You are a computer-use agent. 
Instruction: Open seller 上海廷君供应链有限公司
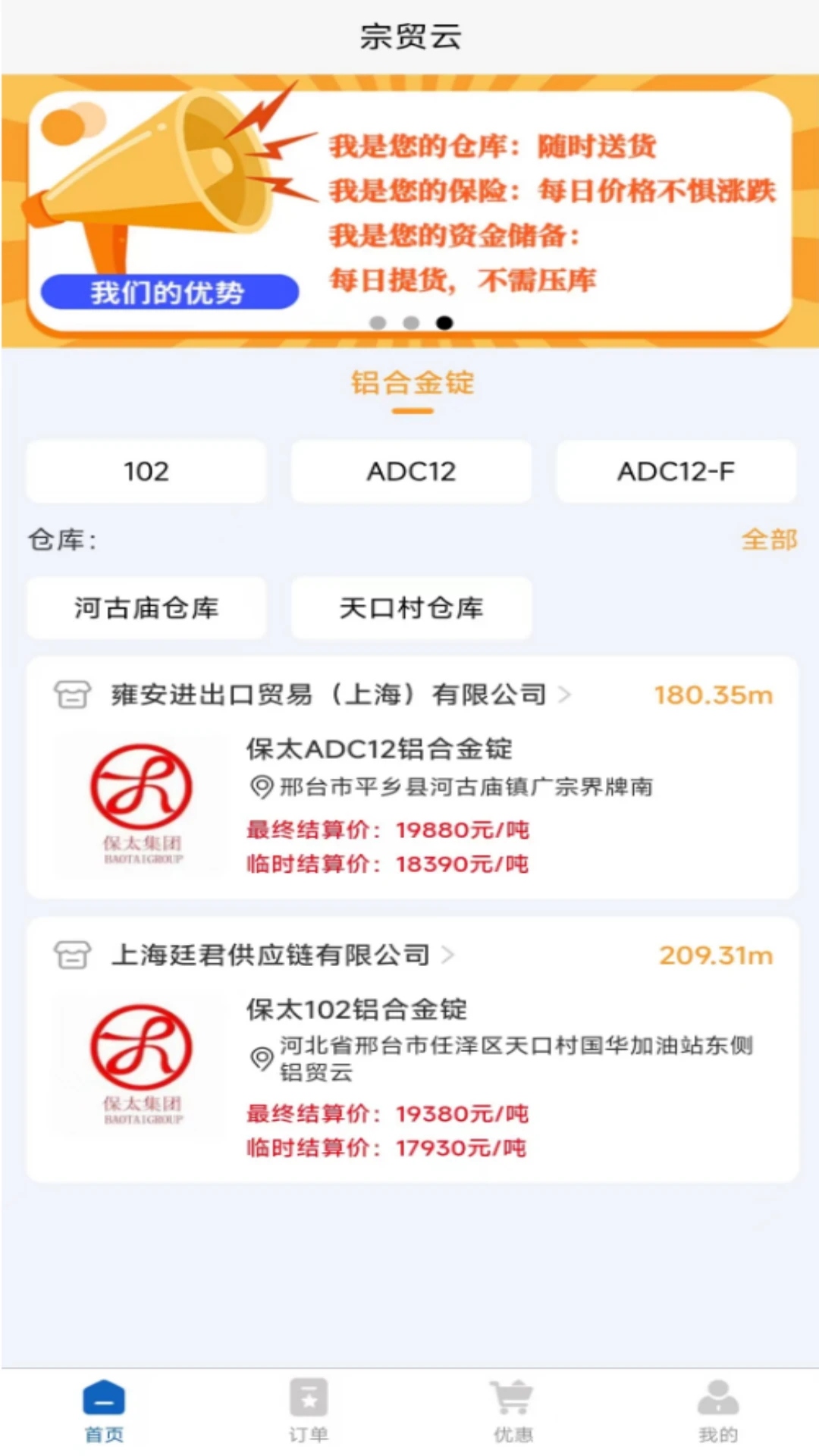click(x=271, y=955)
